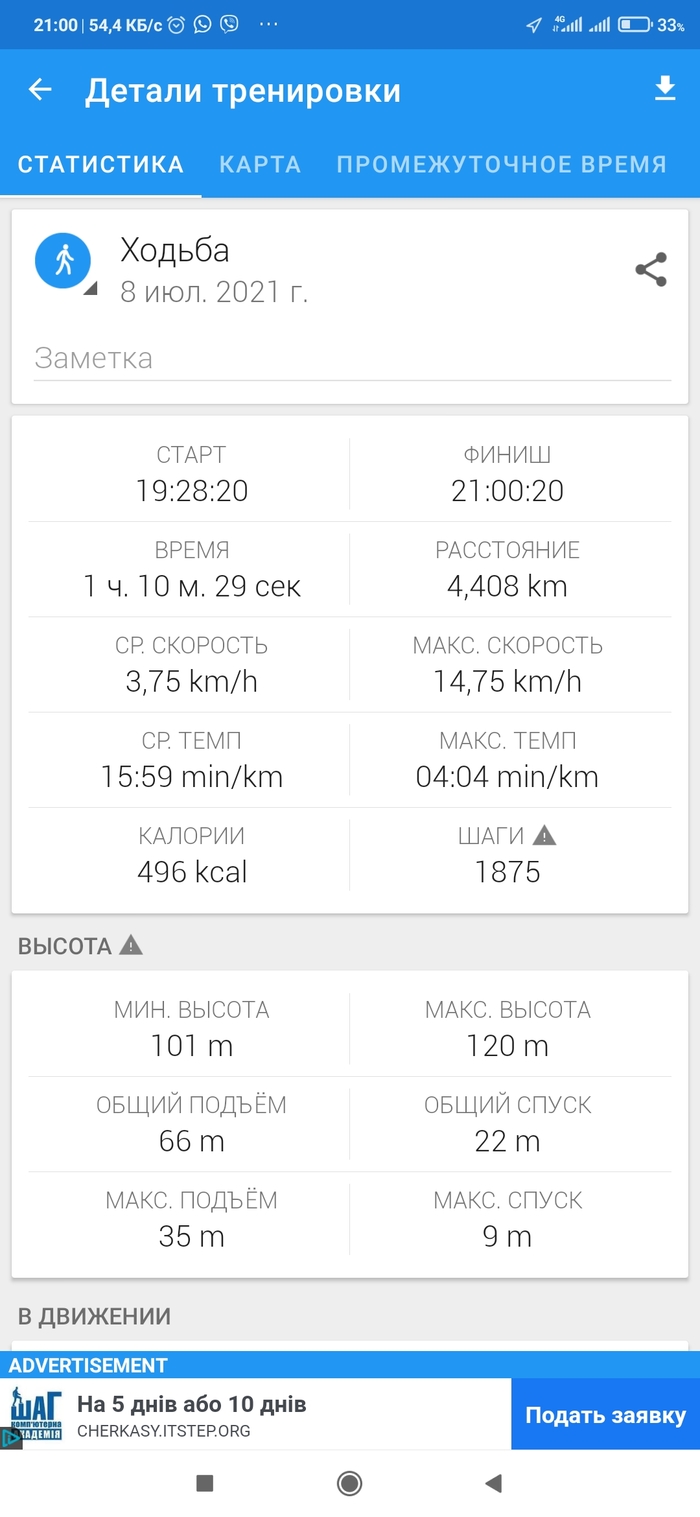
Task: Go back using the arrow icon
Action: click(40, 90)
